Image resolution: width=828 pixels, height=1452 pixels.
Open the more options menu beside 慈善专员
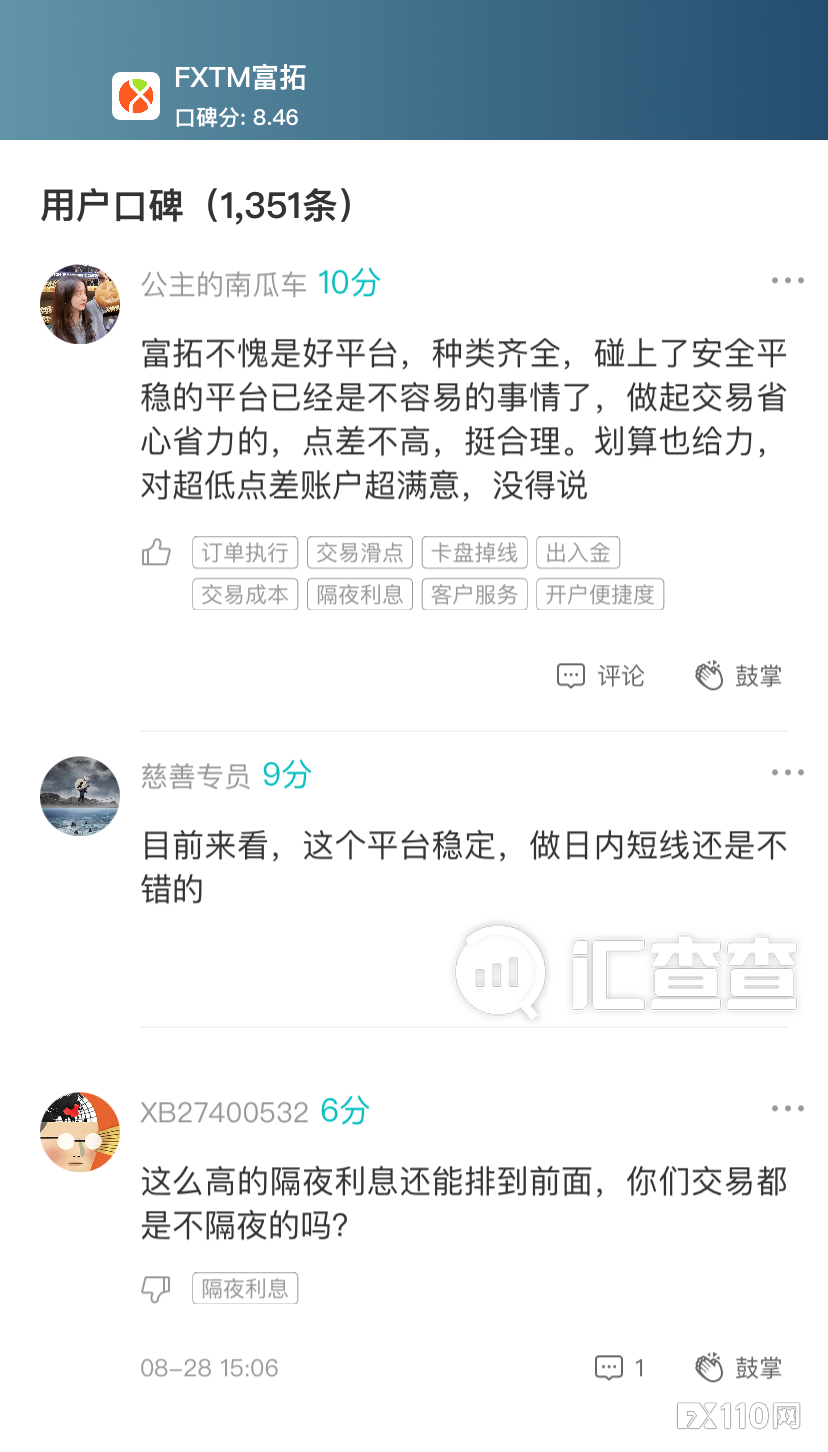point(788,771)
